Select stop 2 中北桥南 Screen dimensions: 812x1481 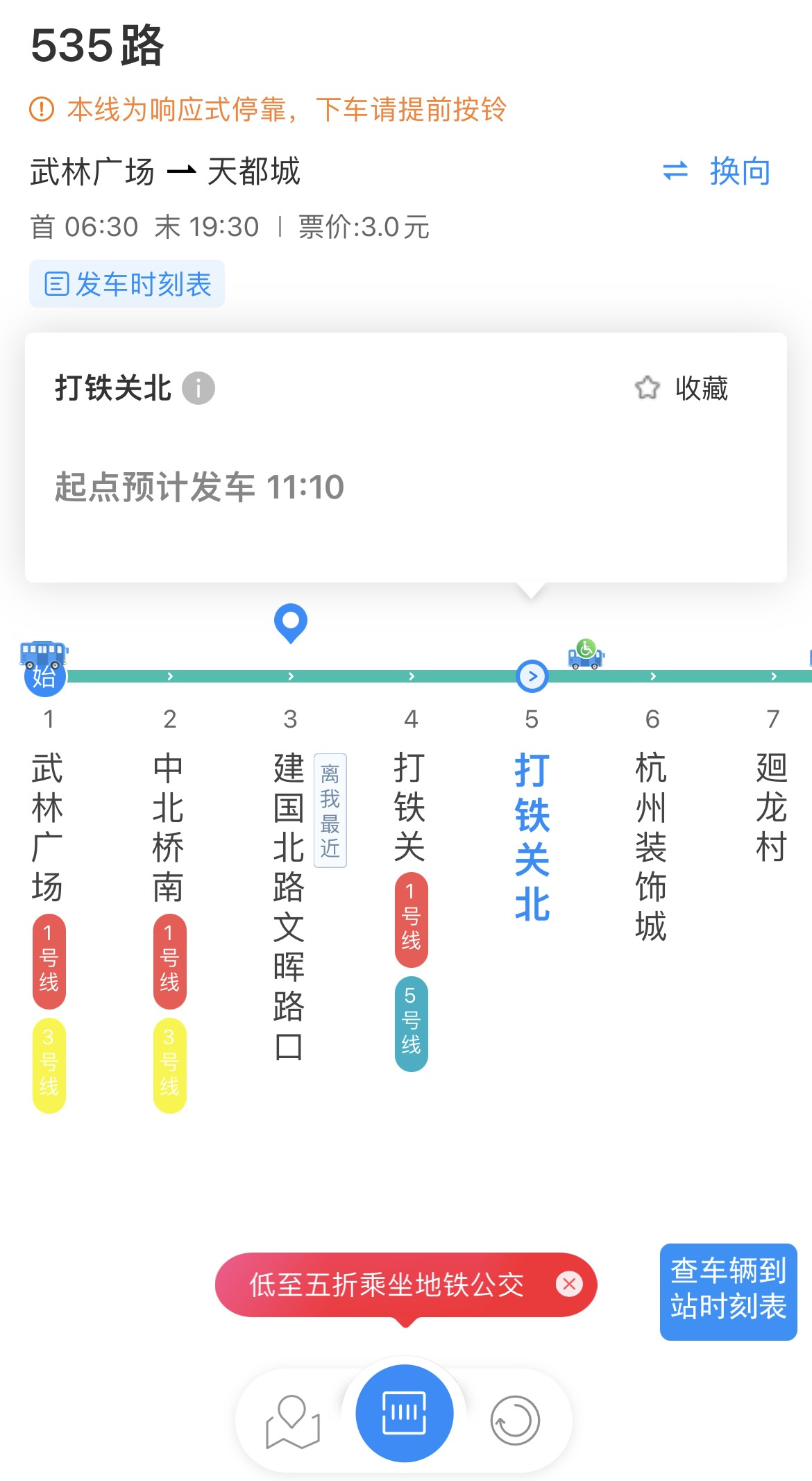pos(169,826)
